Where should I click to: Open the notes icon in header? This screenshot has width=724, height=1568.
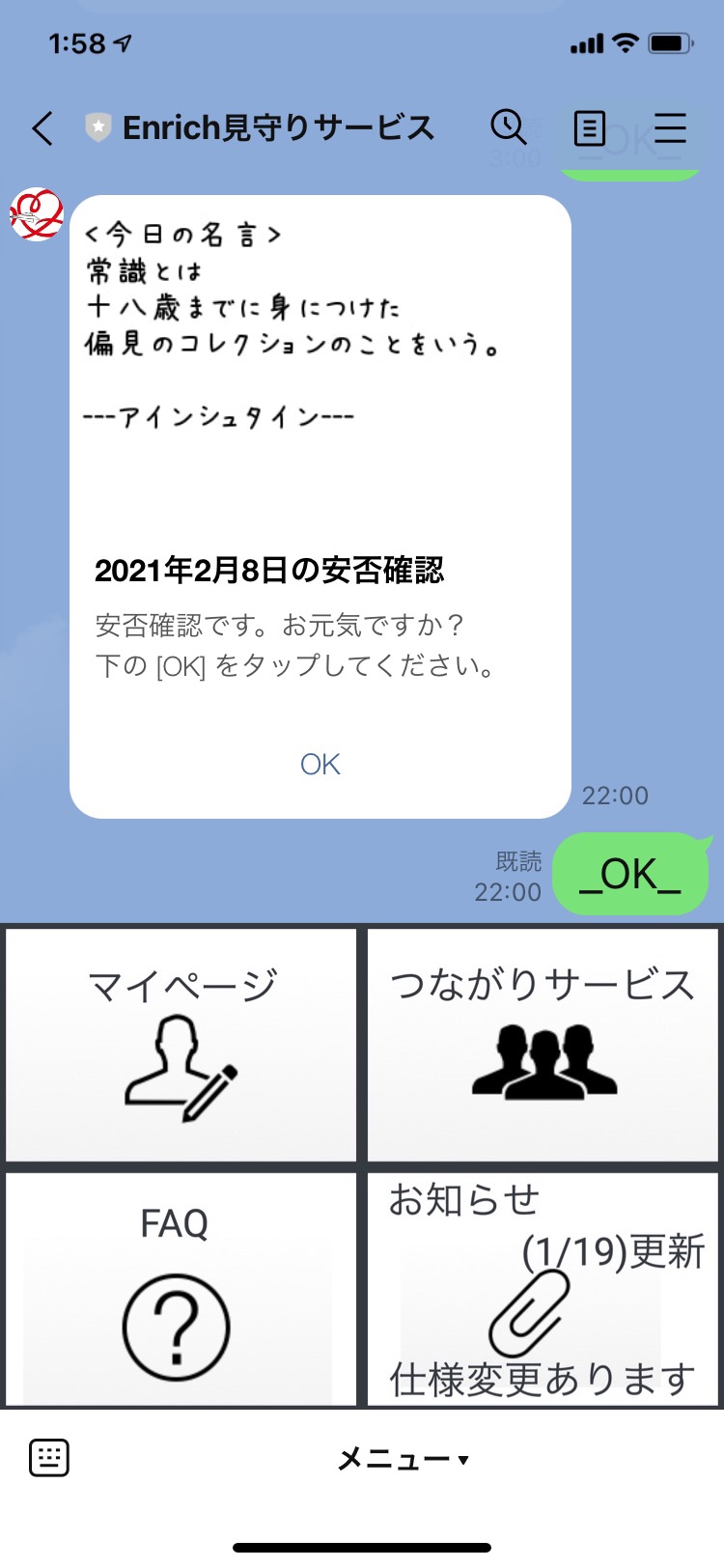click(x=589, y=127)
